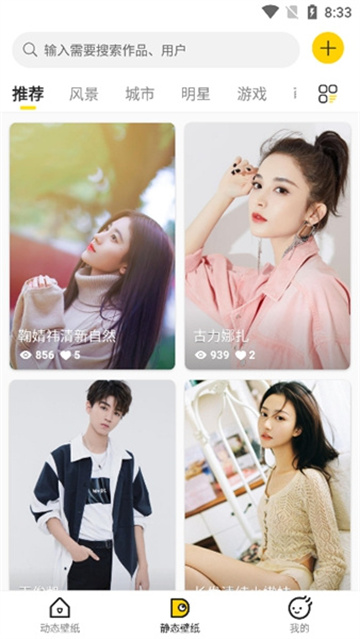
Task: Switch to 动态壁纸 in bottom navigation
Action: click(x=60, y=615)
